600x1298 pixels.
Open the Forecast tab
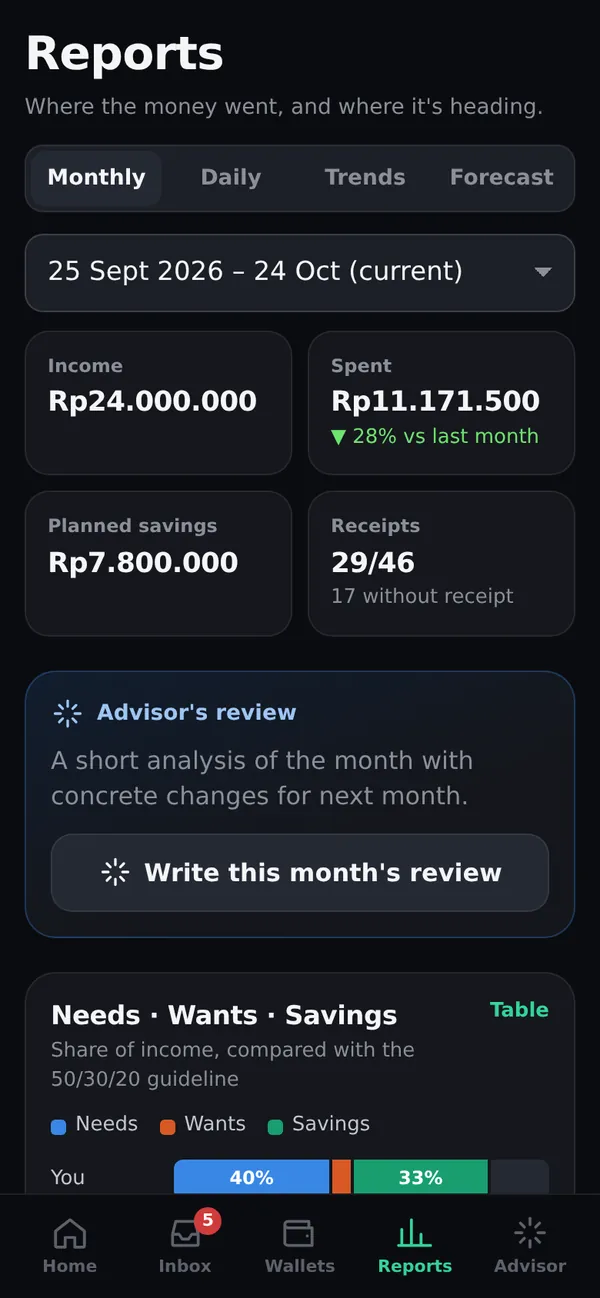[x=501, y=178]
